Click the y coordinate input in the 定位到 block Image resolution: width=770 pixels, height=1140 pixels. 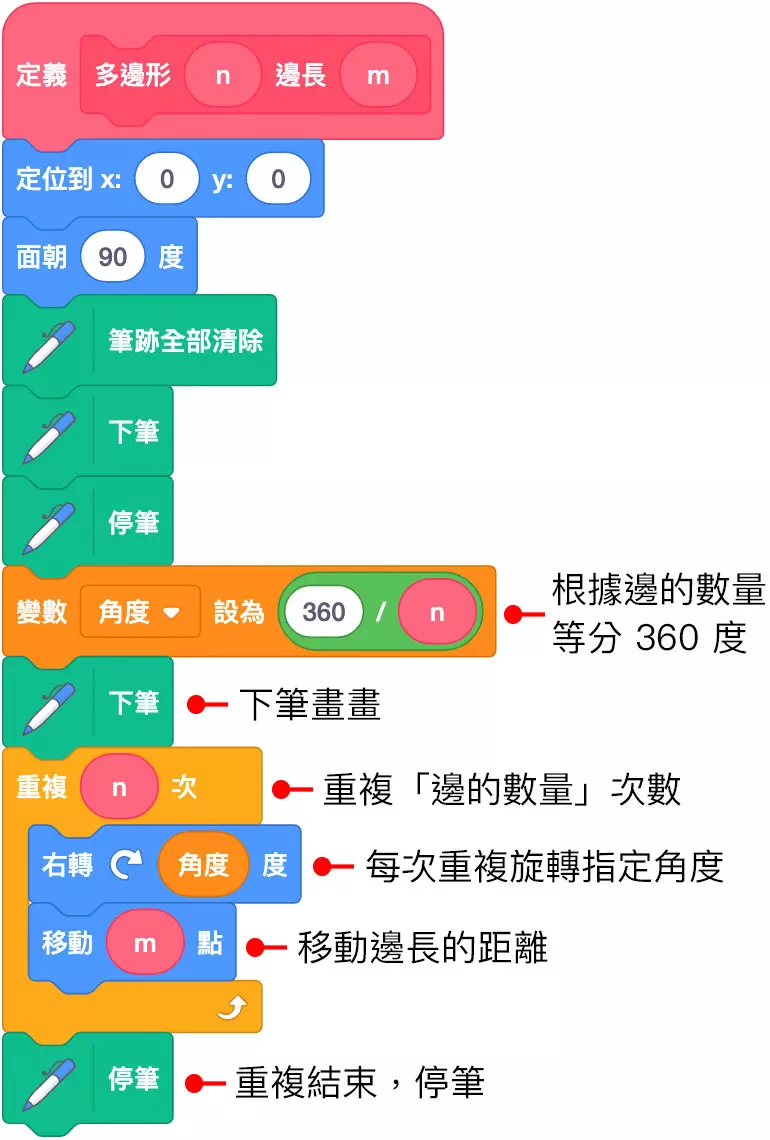point(277,178)
